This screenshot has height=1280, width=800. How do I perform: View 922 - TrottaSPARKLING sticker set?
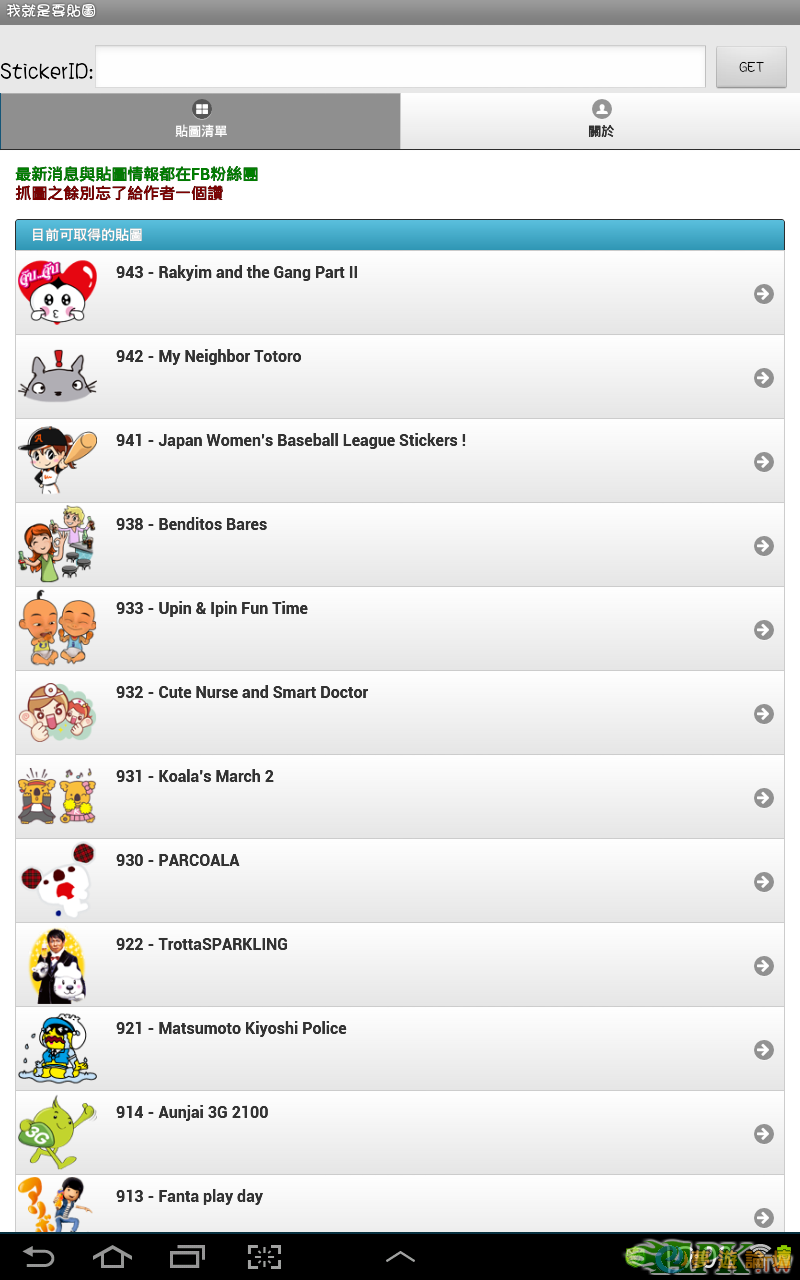coord(400,965)
